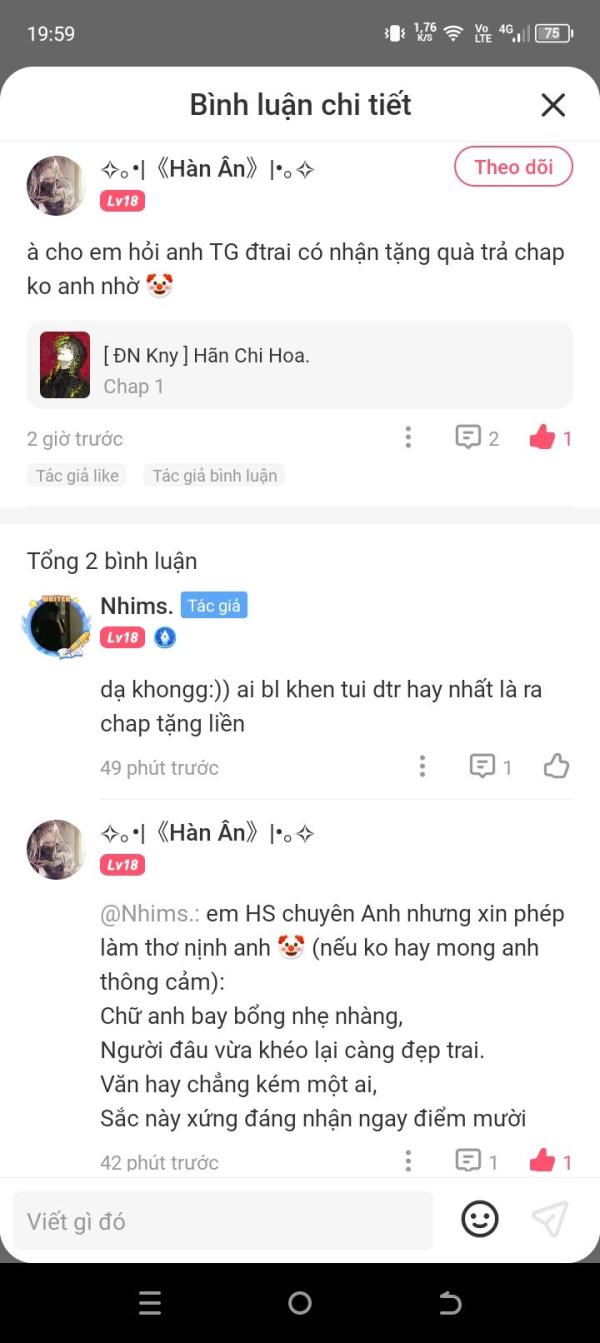Screen dimensions: 600x1343
Task: Open the Hãn Chi Hoa Chap 1 card
Action: 300,365
